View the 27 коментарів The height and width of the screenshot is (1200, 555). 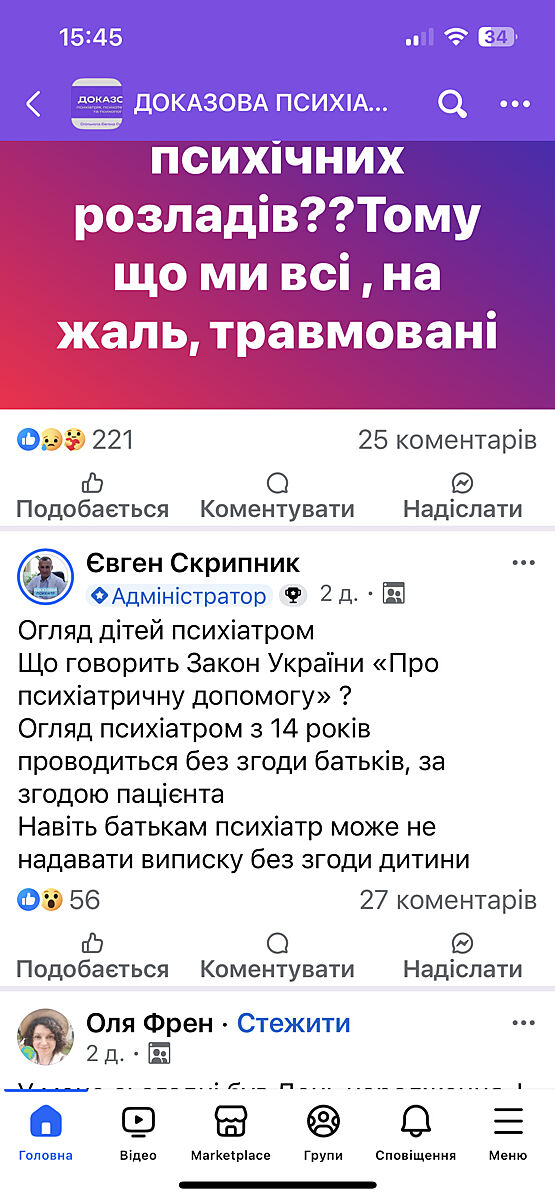448,900
